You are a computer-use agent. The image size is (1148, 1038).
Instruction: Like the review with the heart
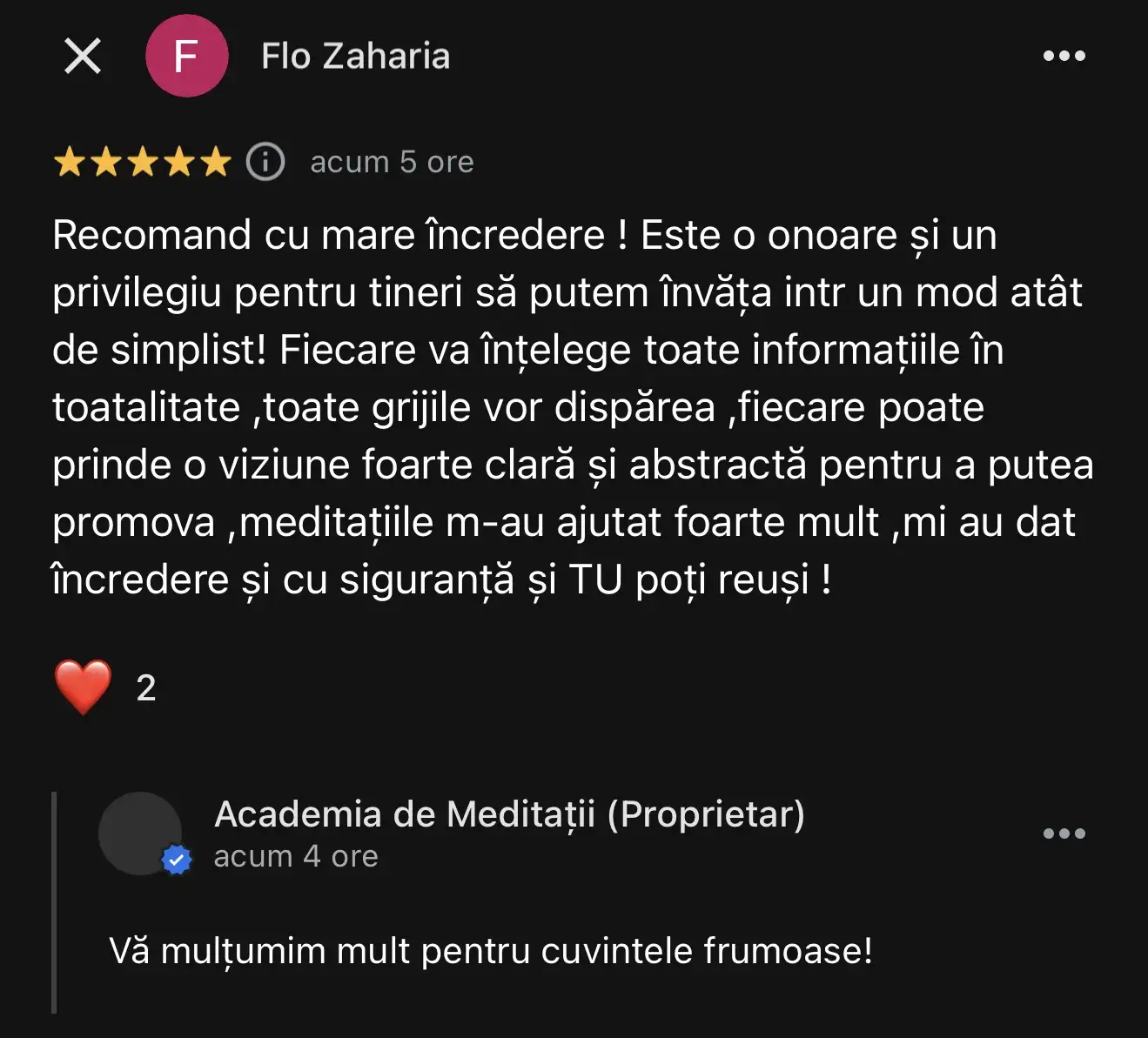click(84, 686)
